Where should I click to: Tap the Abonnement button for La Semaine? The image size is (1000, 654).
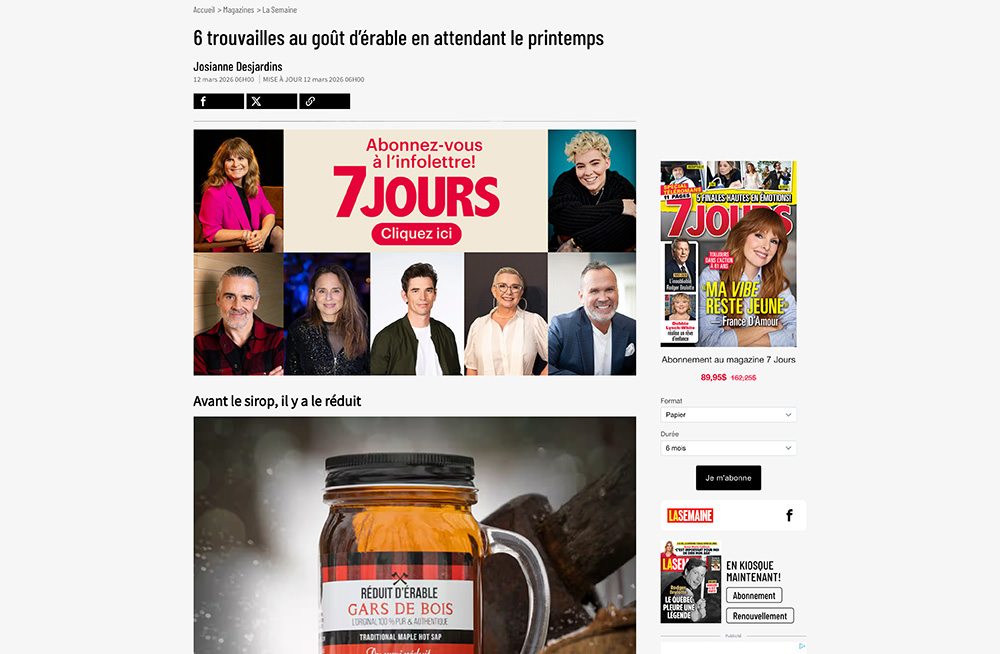point(755,595)
